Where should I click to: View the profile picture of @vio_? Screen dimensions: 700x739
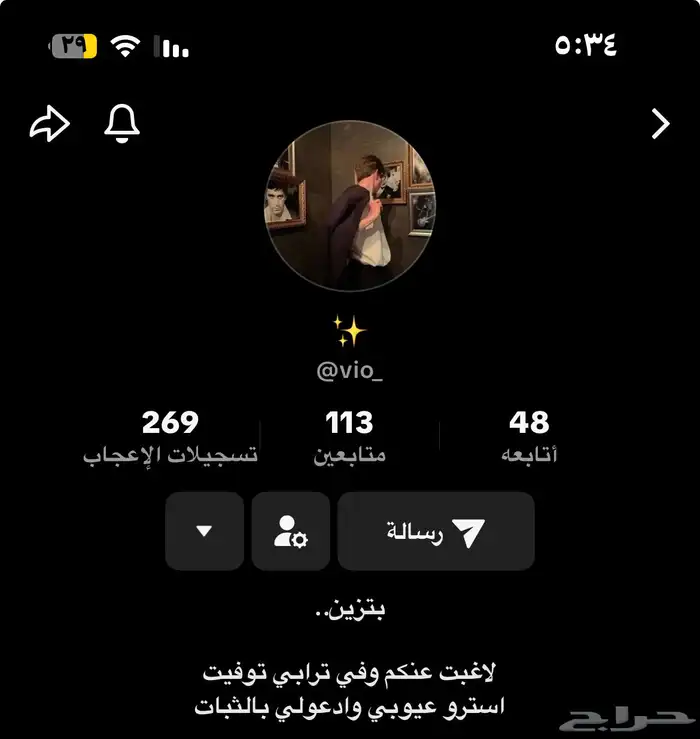(x=349, y=206)
